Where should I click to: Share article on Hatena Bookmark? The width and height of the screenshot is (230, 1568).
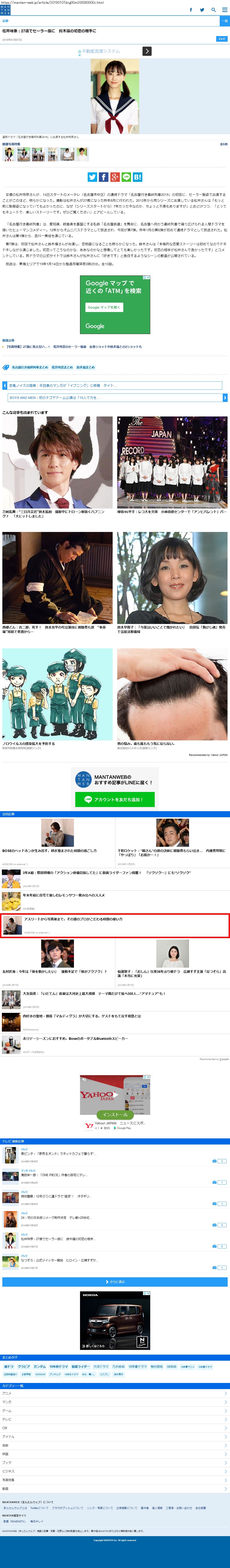(x=138, y=177)
